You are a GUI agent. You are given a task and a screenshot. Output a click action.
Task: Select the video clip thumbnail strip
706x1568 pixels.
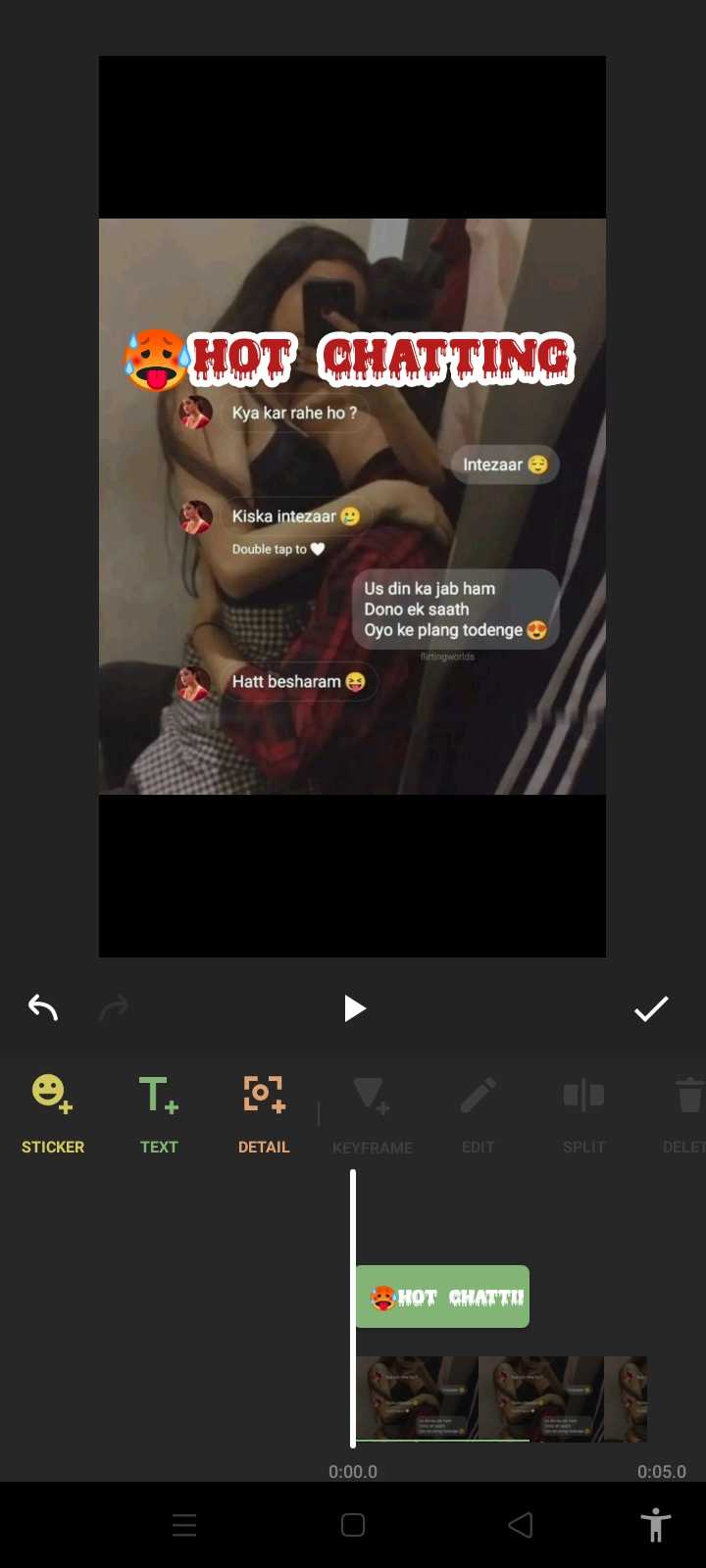click(x=501, y=1398)
